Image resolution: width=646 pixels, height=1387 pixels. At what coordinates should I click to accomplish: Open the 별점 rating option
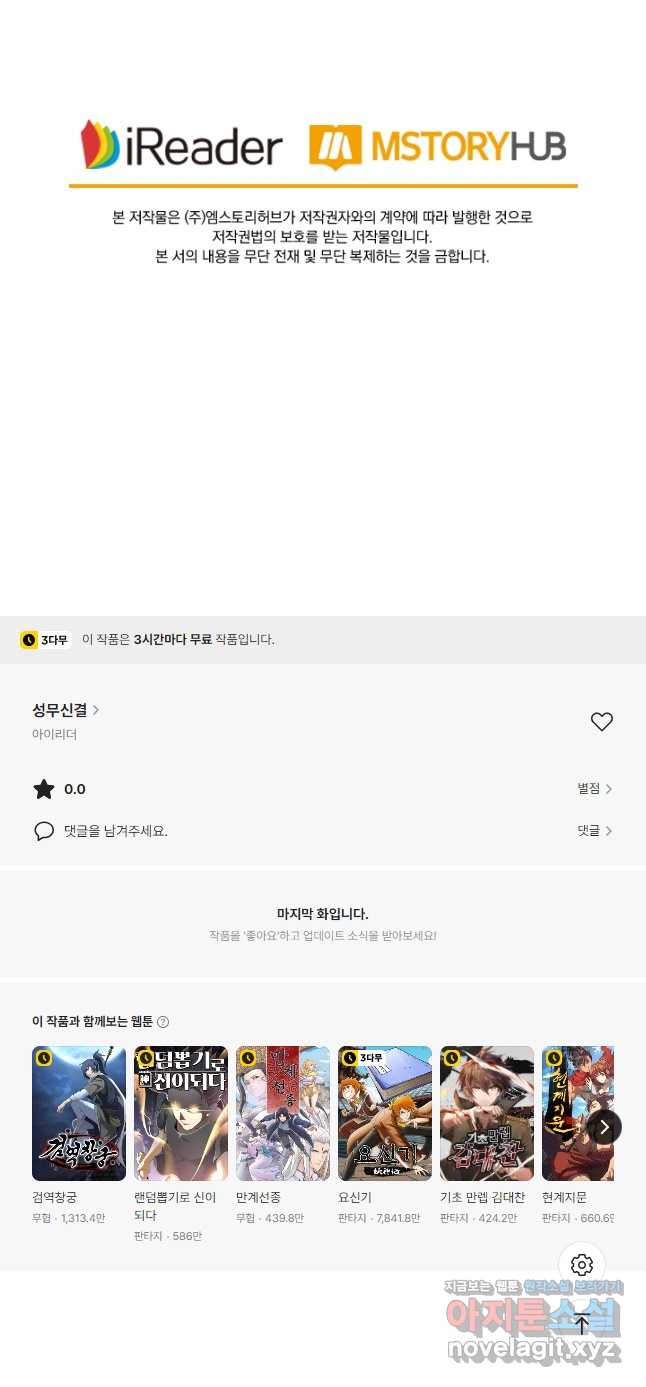click(594, 789)
